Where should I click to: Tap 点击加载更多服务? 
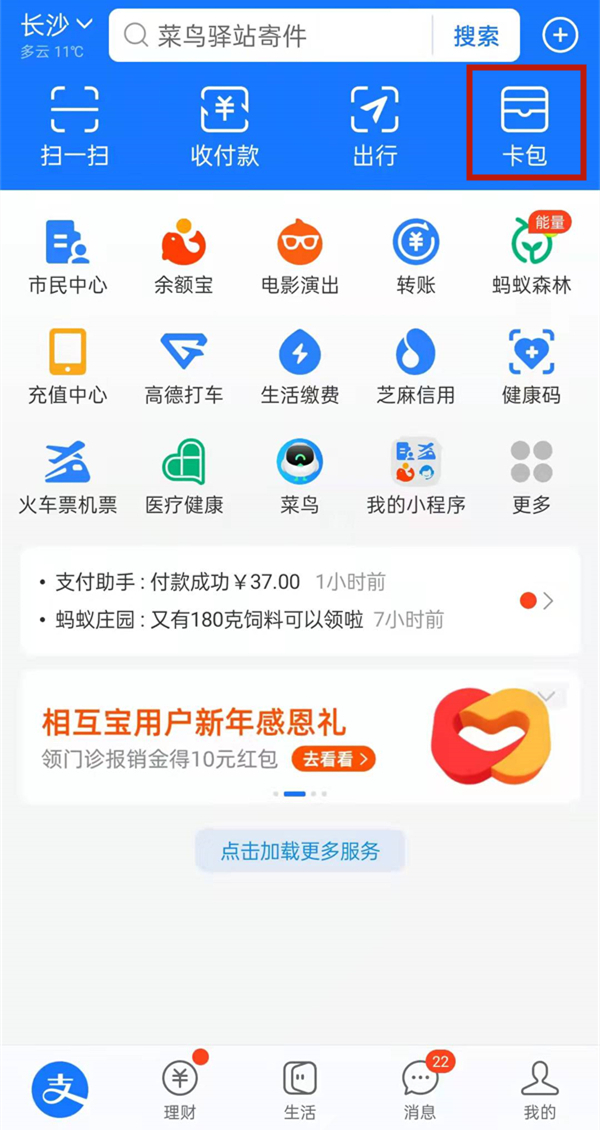coord(300,851)
